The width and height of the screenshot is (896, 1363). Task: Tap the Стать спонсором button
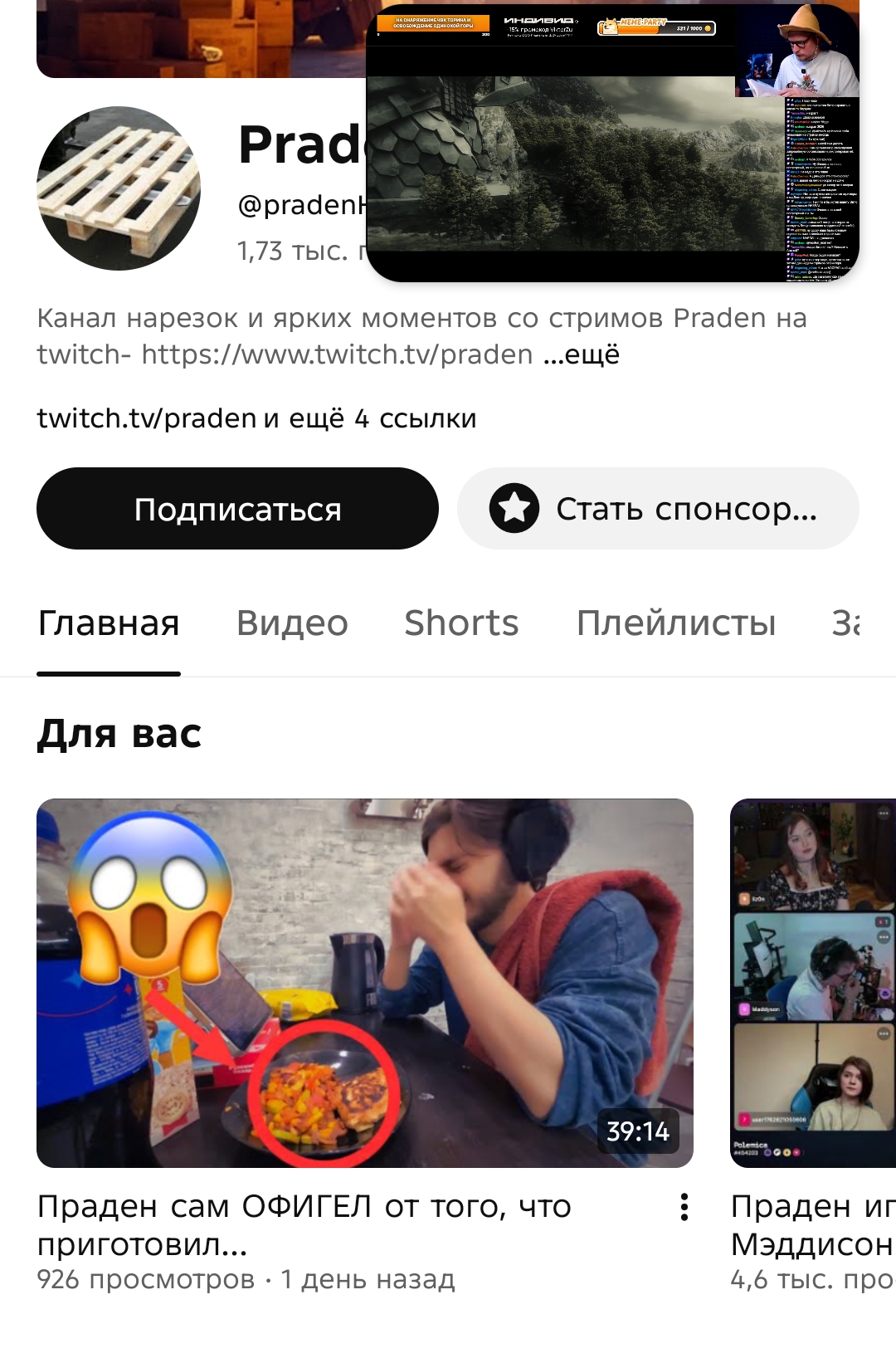coord(657,508)
